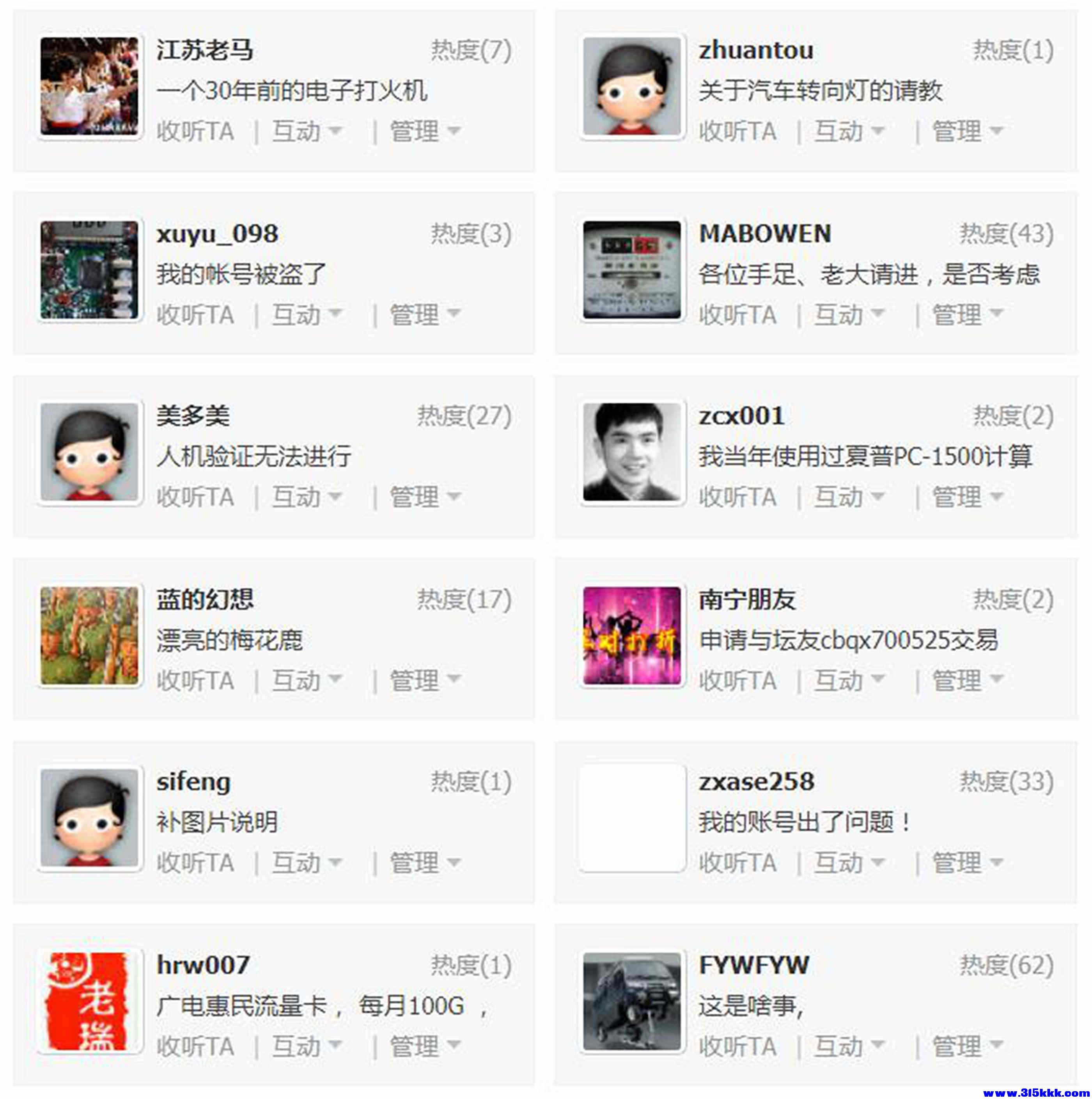Open the post 一个30年前的电子打火机

[292, 91]
